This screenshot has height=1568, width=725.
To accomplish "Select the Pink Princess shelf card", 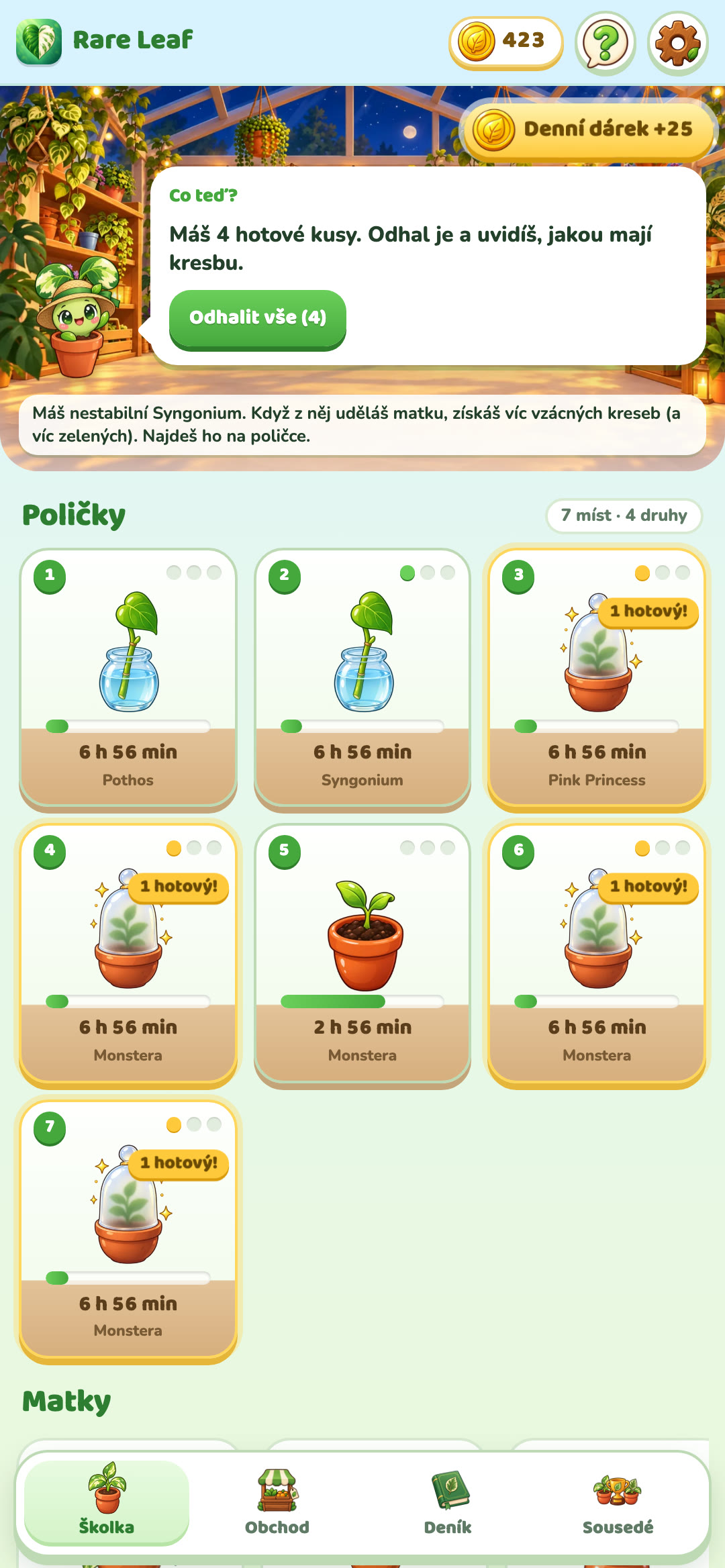I will click(x=597, y=679).
